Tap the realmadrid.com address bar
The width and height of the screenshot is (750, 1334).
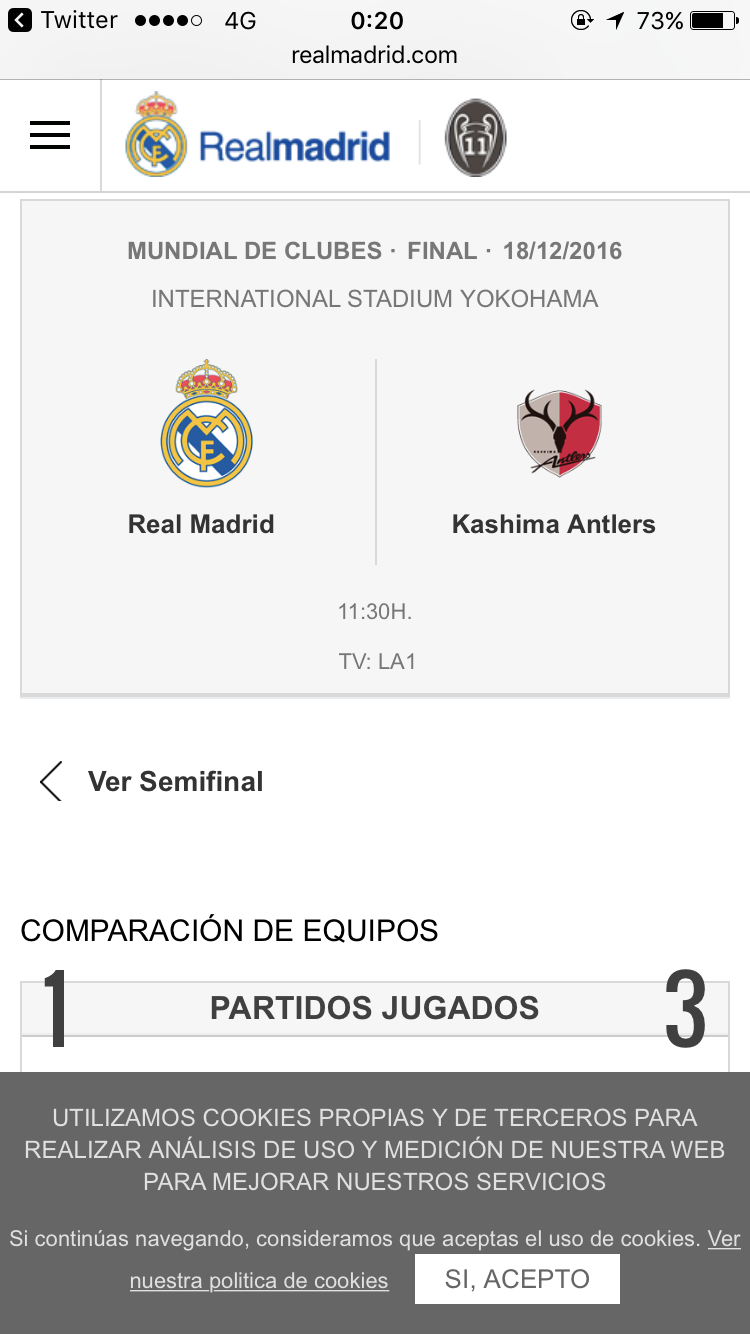click(x=374, y=55)
